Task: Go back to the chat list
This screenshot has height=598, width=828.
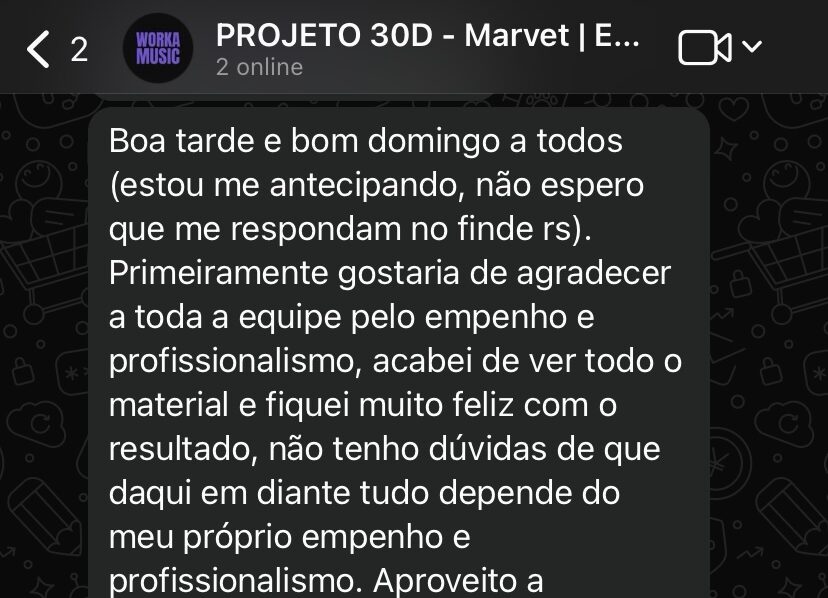Action: (x=40, y=49)
